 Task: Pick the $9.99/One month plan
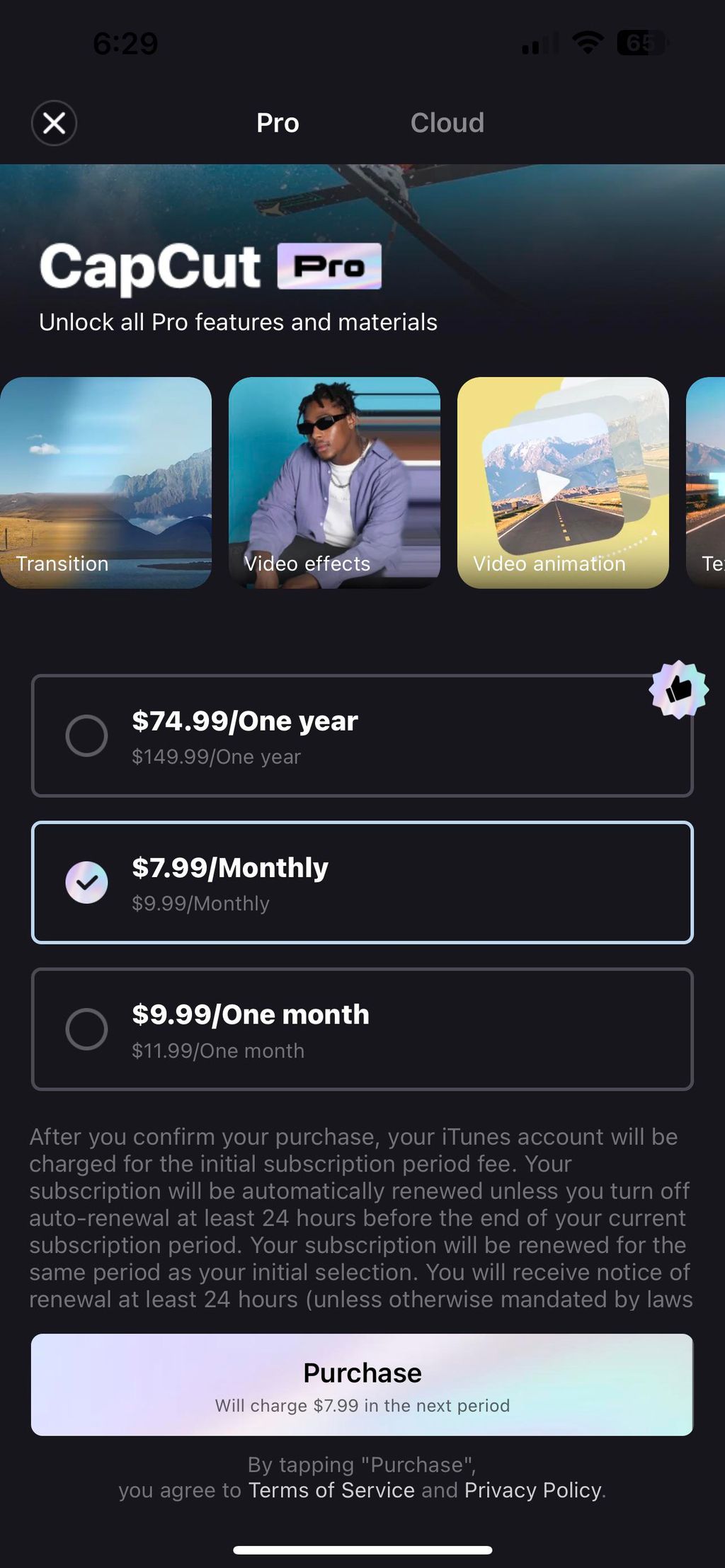click(x=362, y=1029)
